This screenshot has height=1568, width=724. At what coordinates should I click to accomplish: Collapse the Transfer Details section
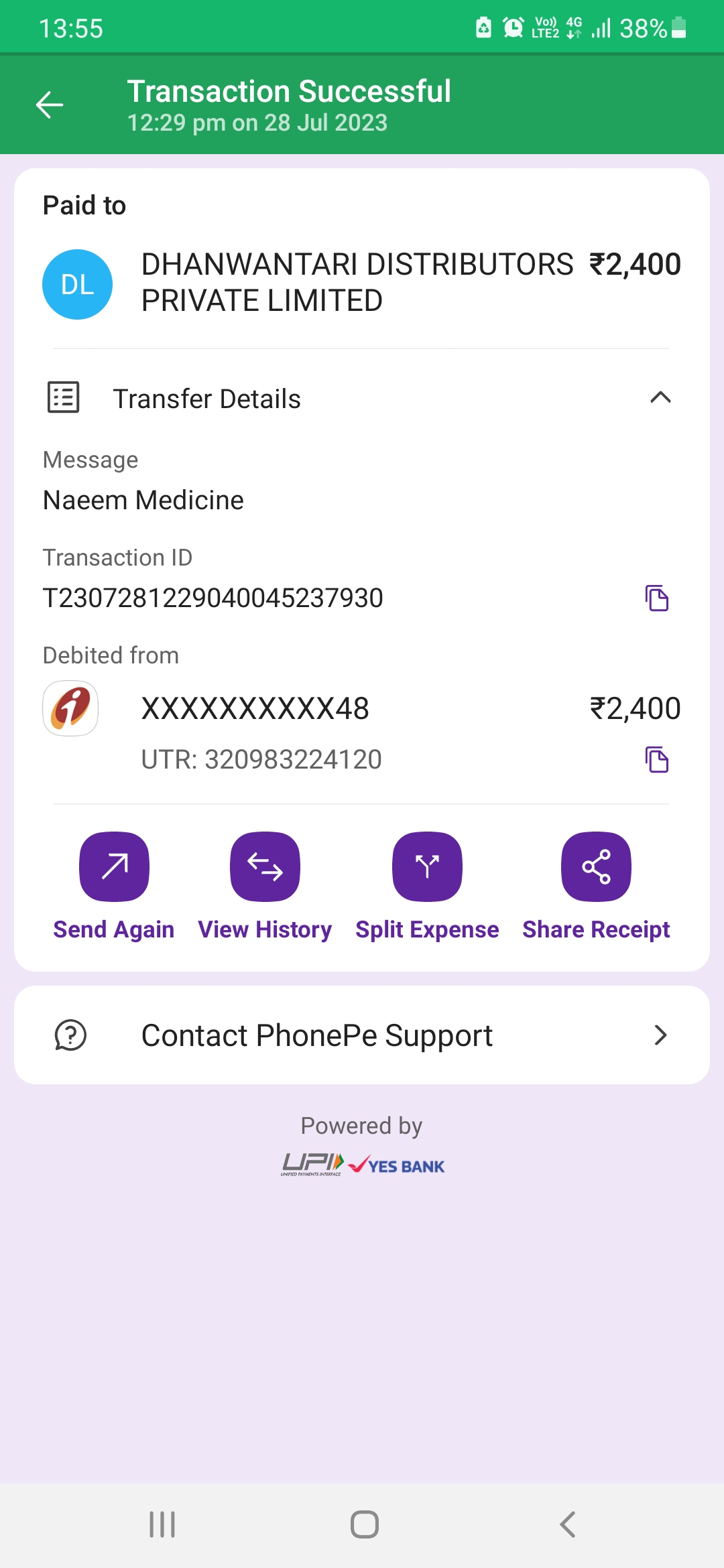click(660, 398)
